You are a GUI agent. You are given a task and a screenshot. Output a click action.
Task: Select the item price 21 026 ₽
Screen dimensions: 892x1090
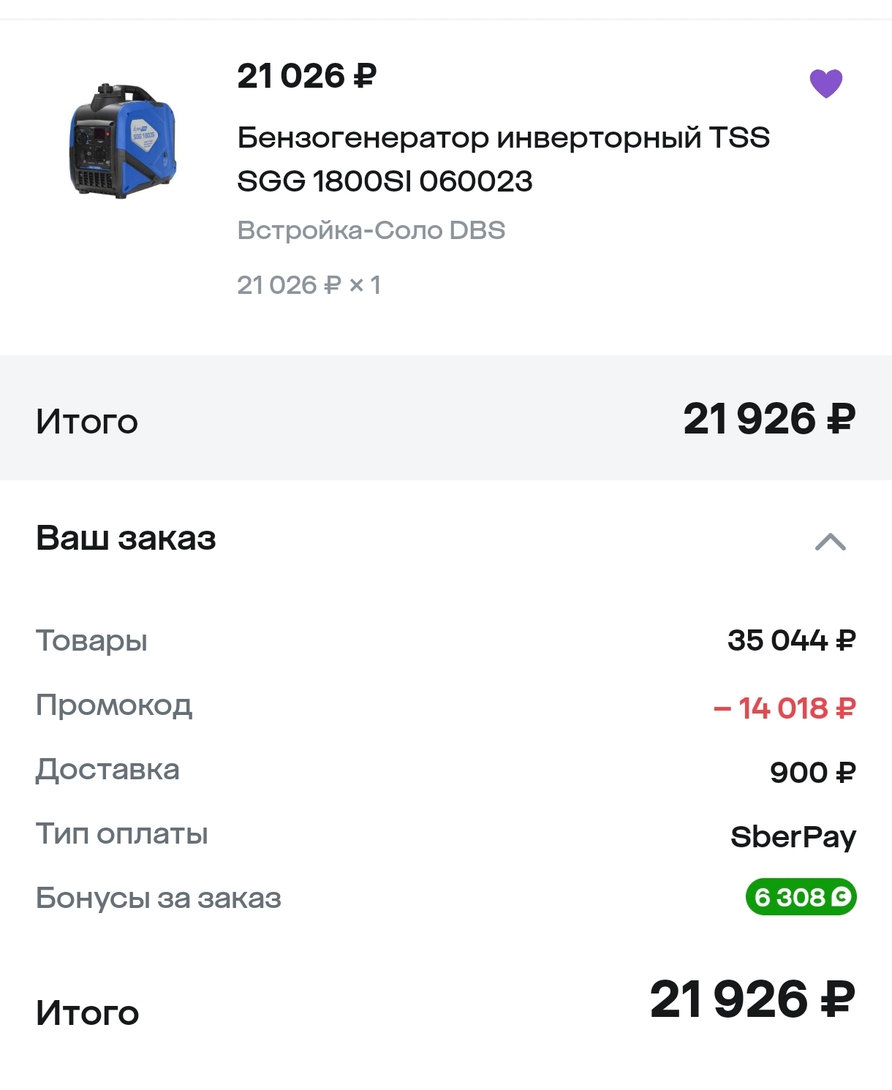click(x=306, y=75)
